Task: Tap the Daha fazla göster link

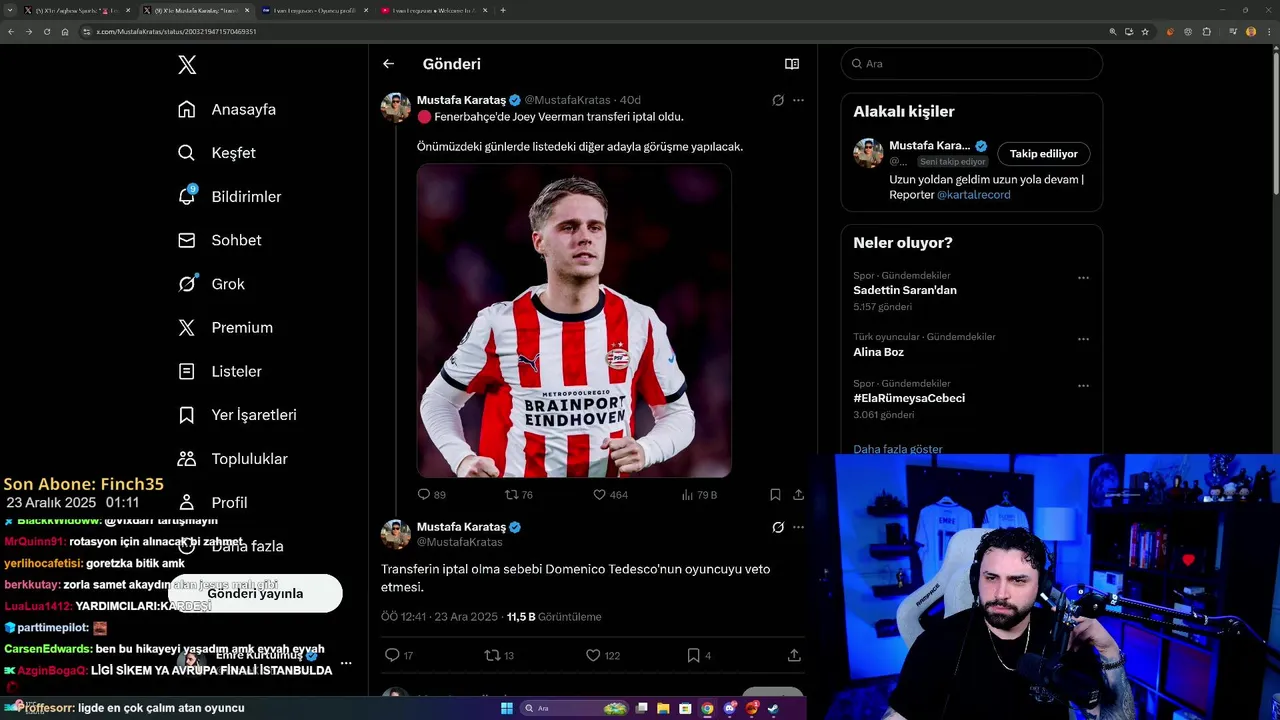Action: [898, 449]
